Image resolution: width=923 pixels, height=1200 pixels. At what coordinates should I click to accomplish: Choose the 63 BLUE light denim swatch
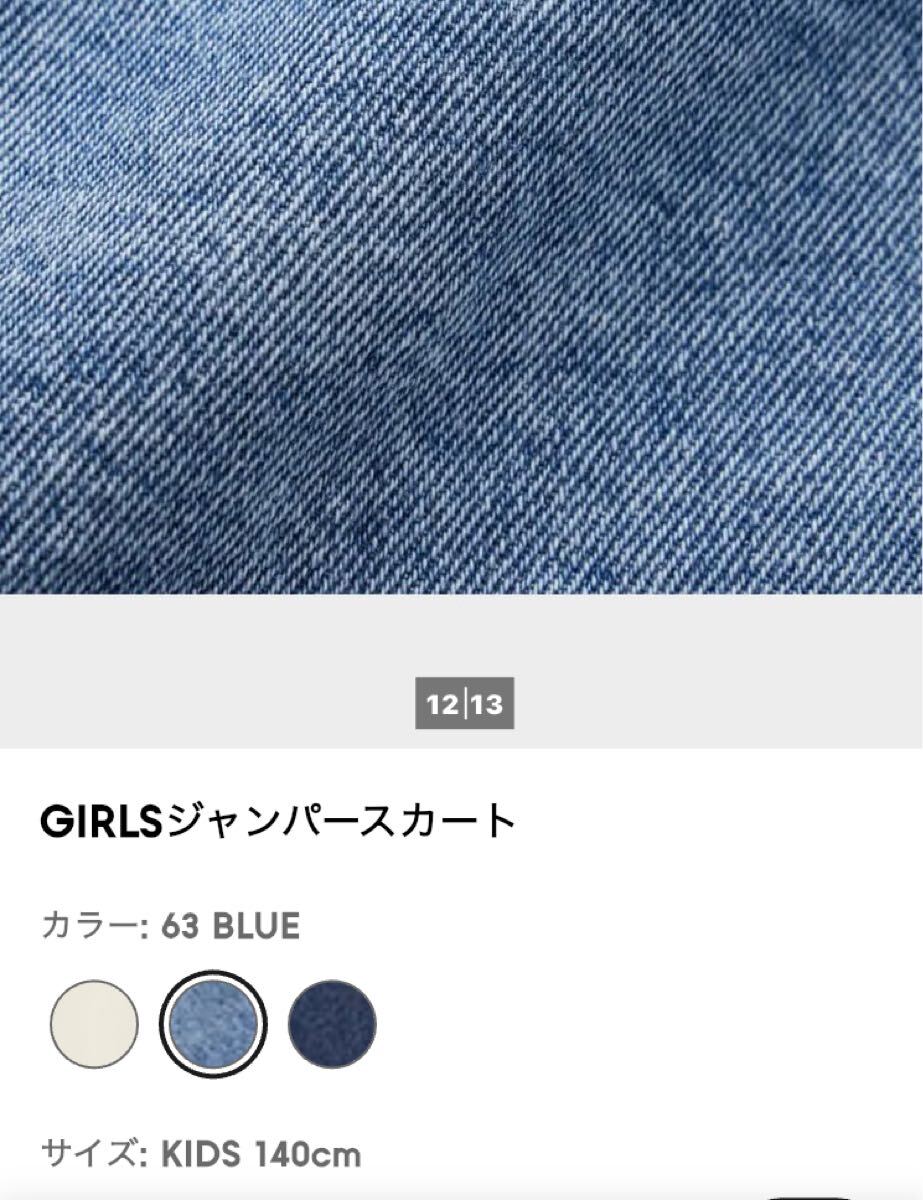(x=213, y=1024)
